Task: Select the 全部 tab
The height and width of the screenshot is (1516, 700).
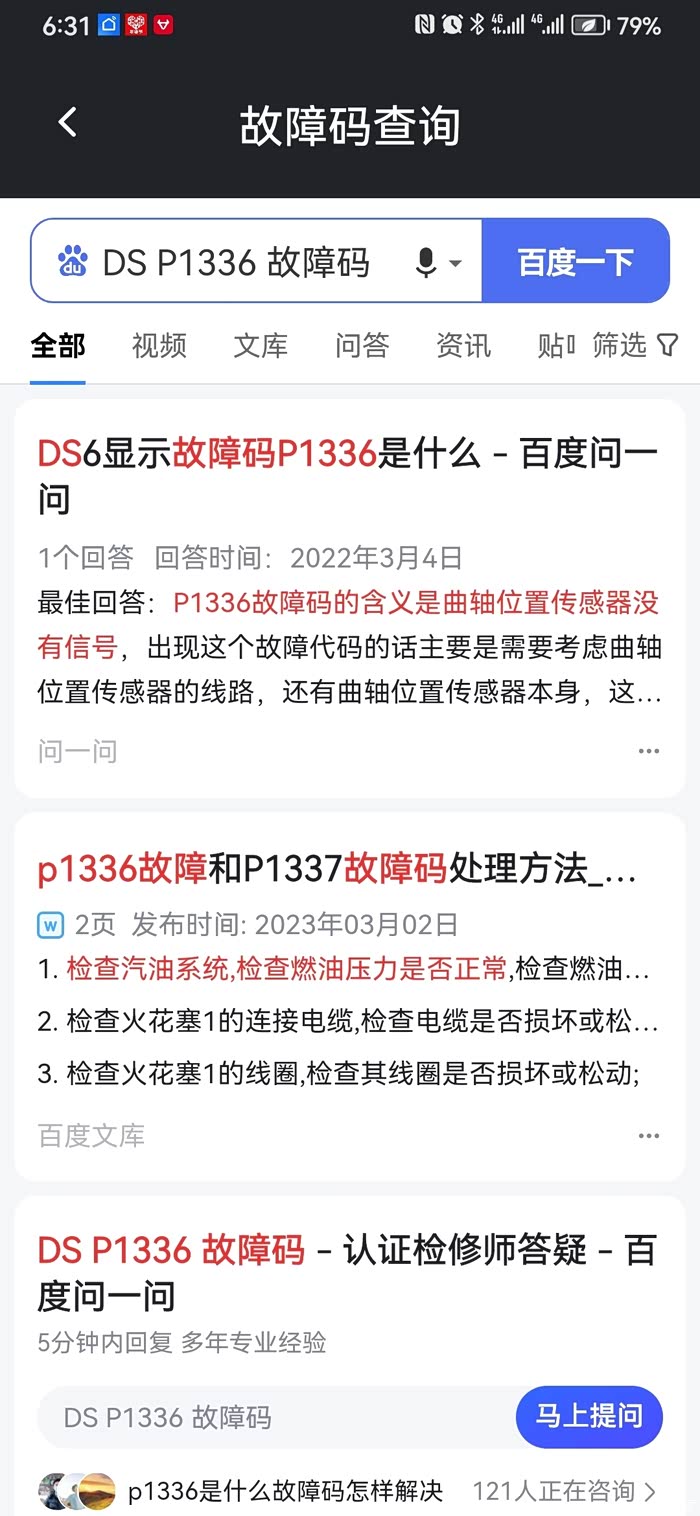Action: [58, 346]
